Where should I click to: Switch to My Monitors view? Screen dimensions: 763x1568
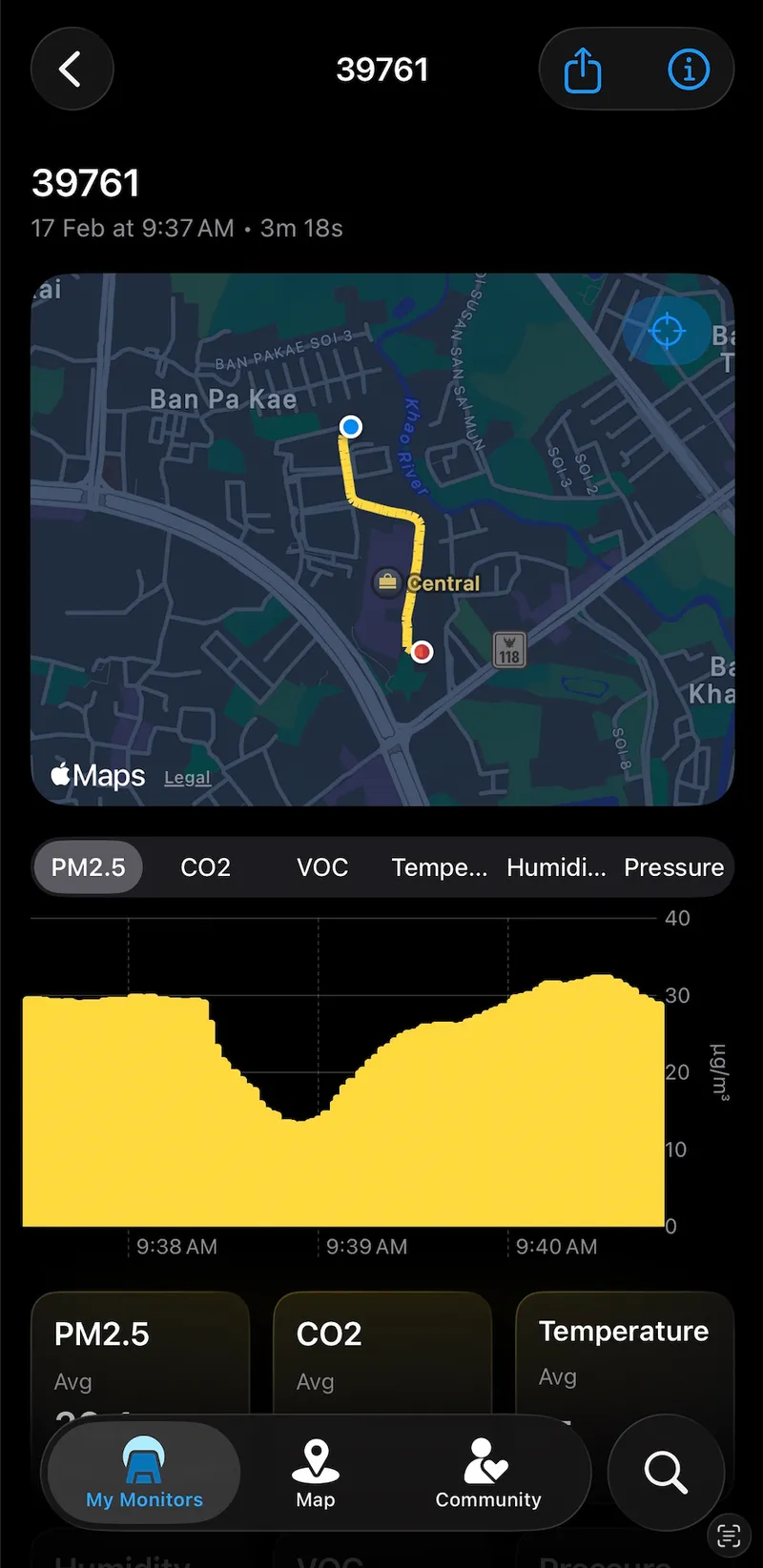pos(142,1473)
